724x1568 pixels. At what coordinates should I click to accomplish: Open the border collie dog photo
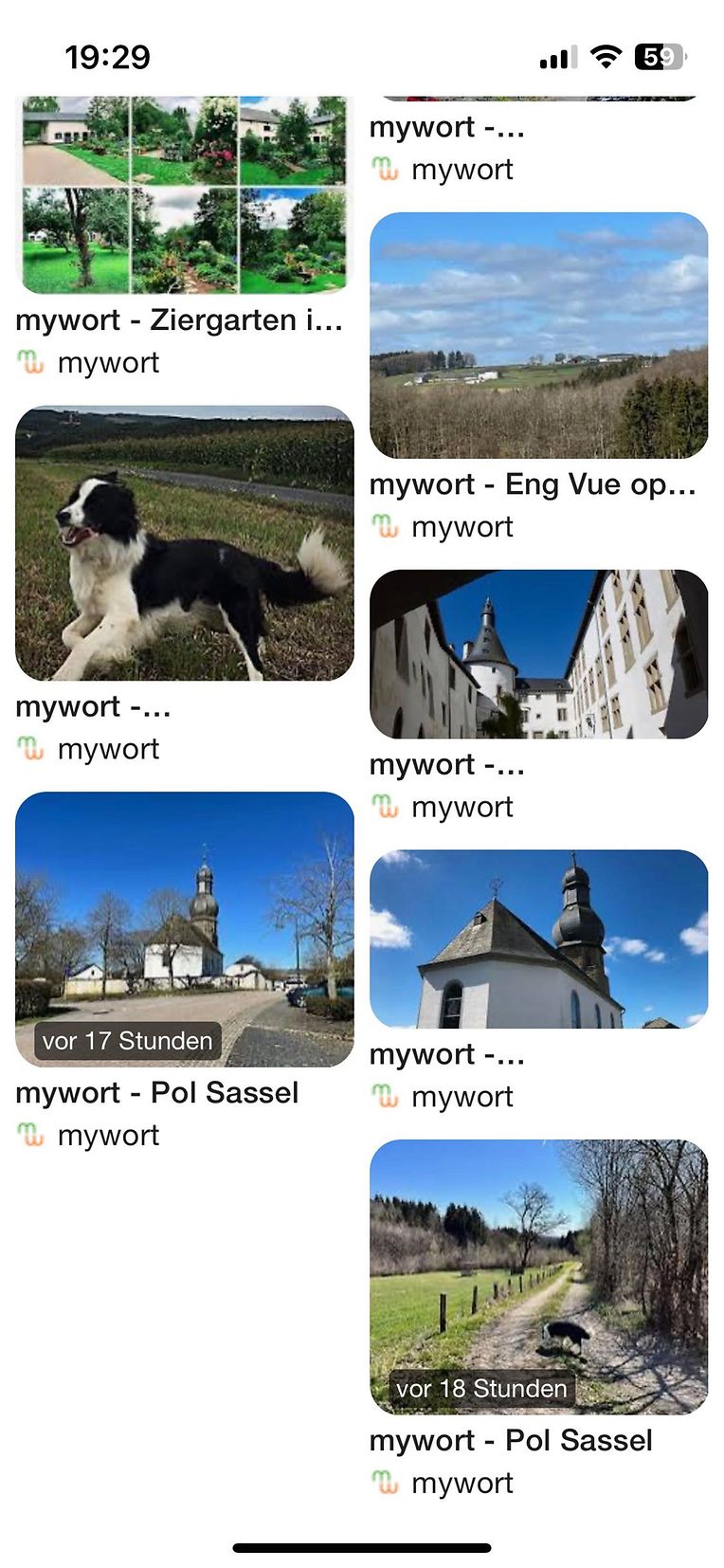[x=184, y=543]
